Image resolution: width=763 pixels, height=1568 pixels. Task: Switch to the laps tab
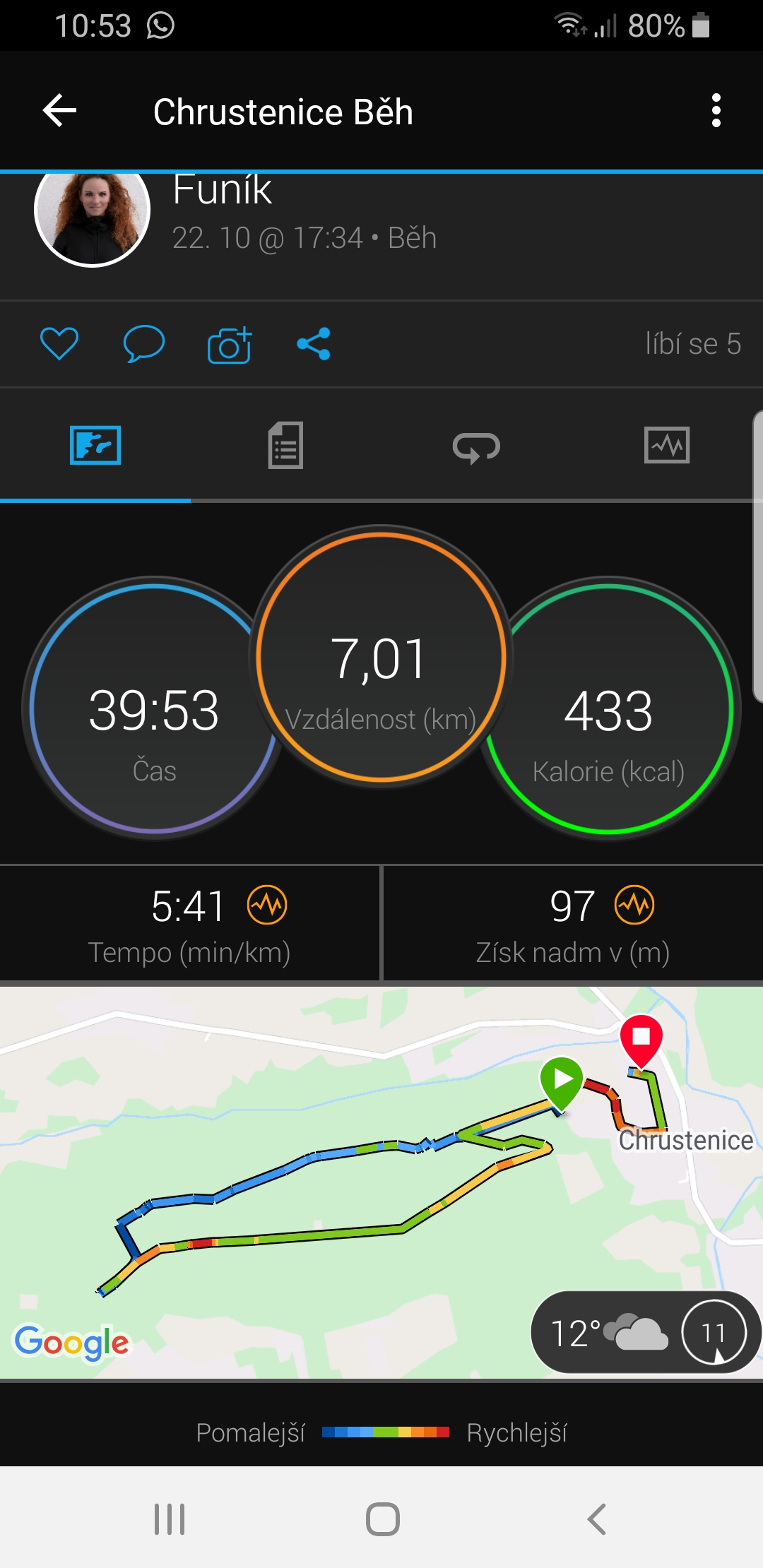476,446
